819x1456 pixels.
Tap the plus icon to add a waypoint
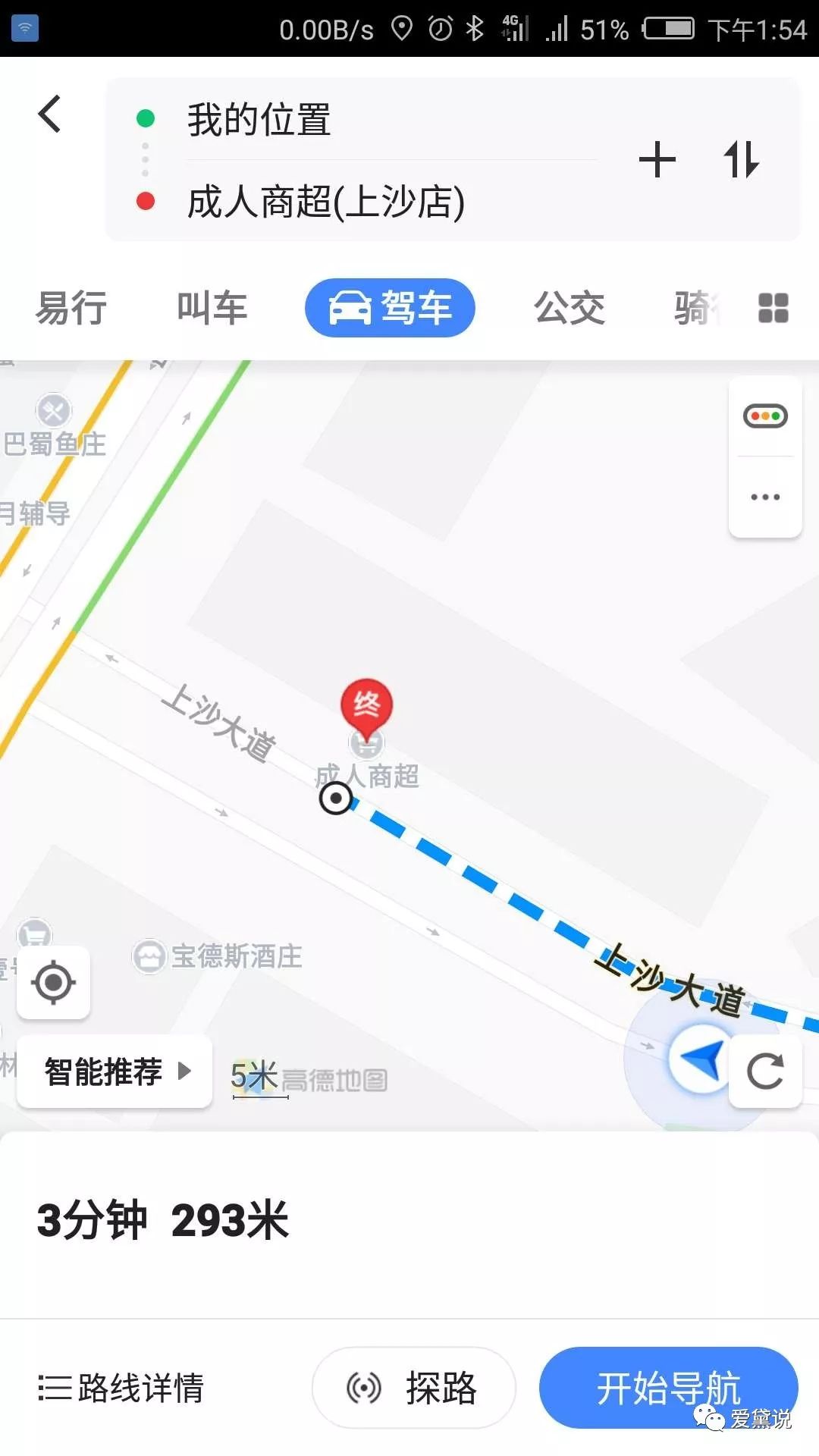point(658,158)
